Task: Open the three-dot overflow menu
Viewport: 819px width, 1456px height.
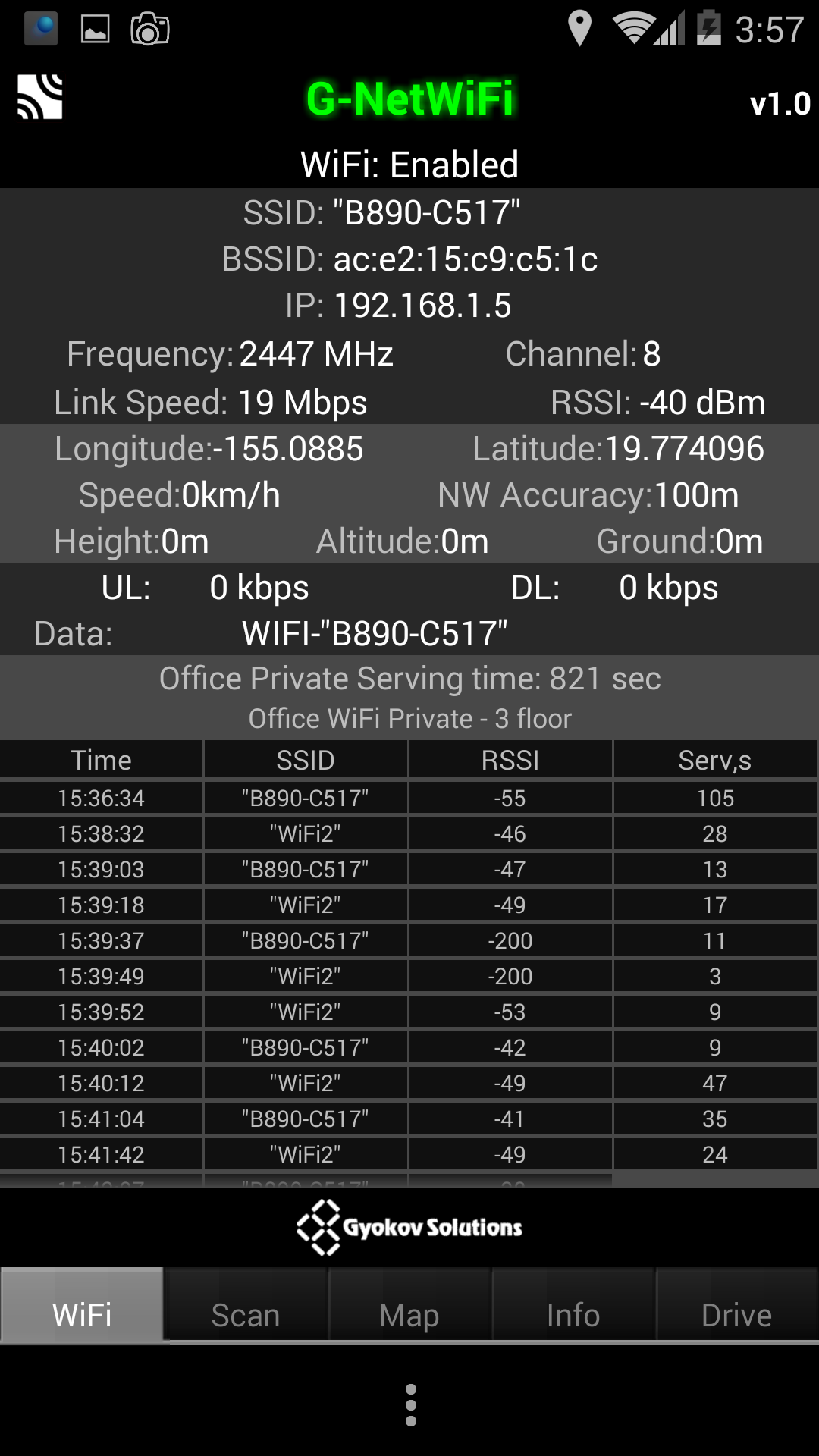Action: pos(410,1404)
